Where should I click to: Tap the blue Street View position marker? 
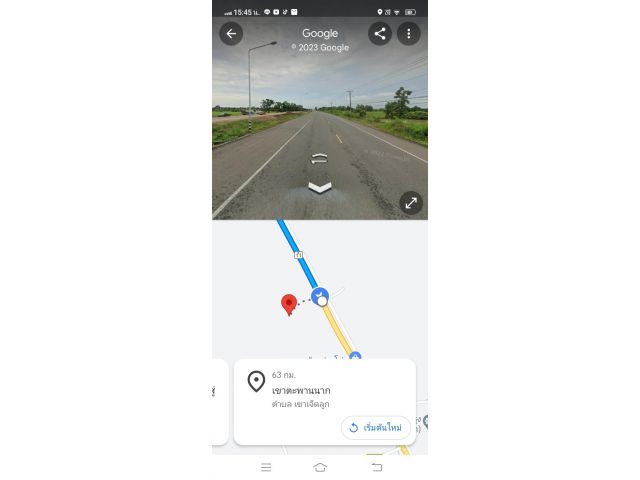coord(320,297)
